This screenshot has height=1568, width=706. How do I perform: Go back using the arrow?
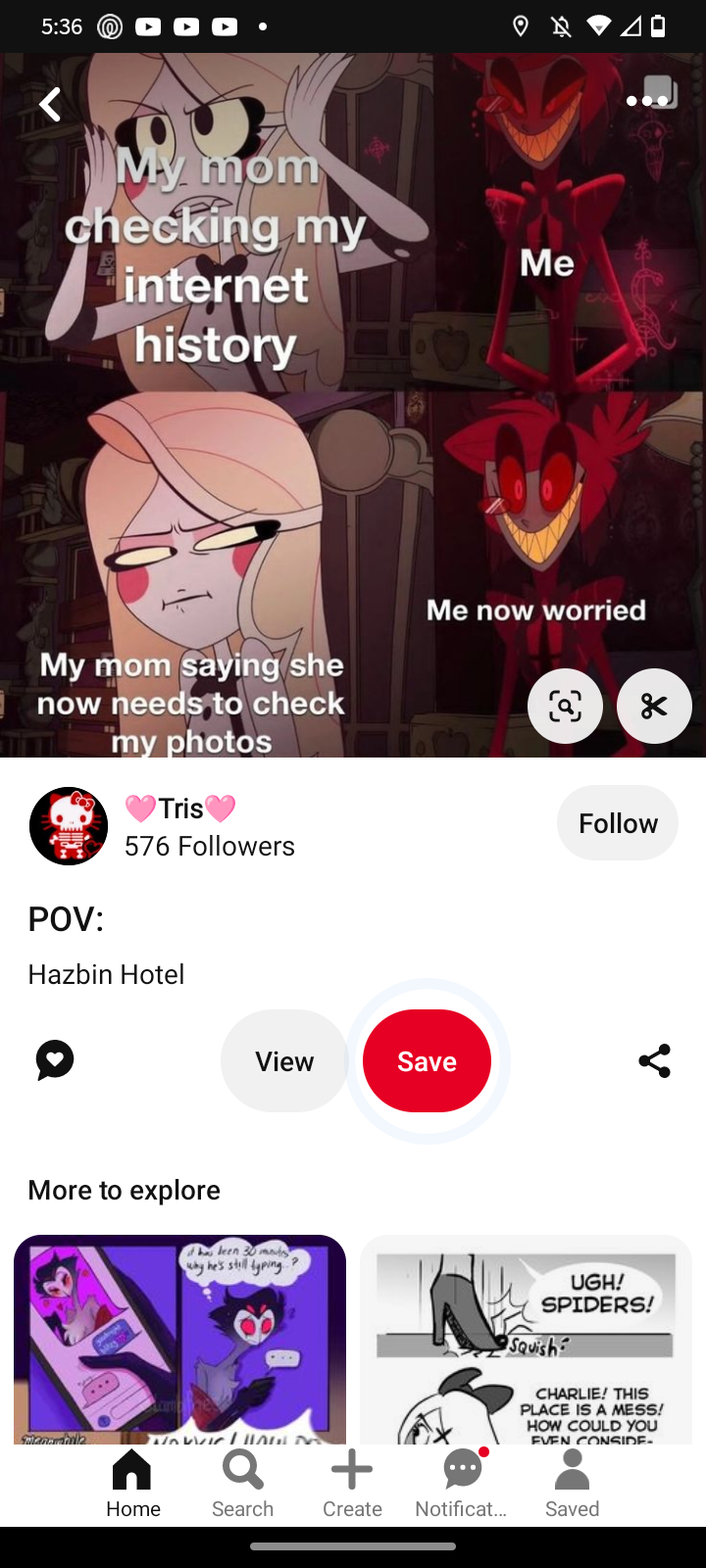(x=50, y=104)
